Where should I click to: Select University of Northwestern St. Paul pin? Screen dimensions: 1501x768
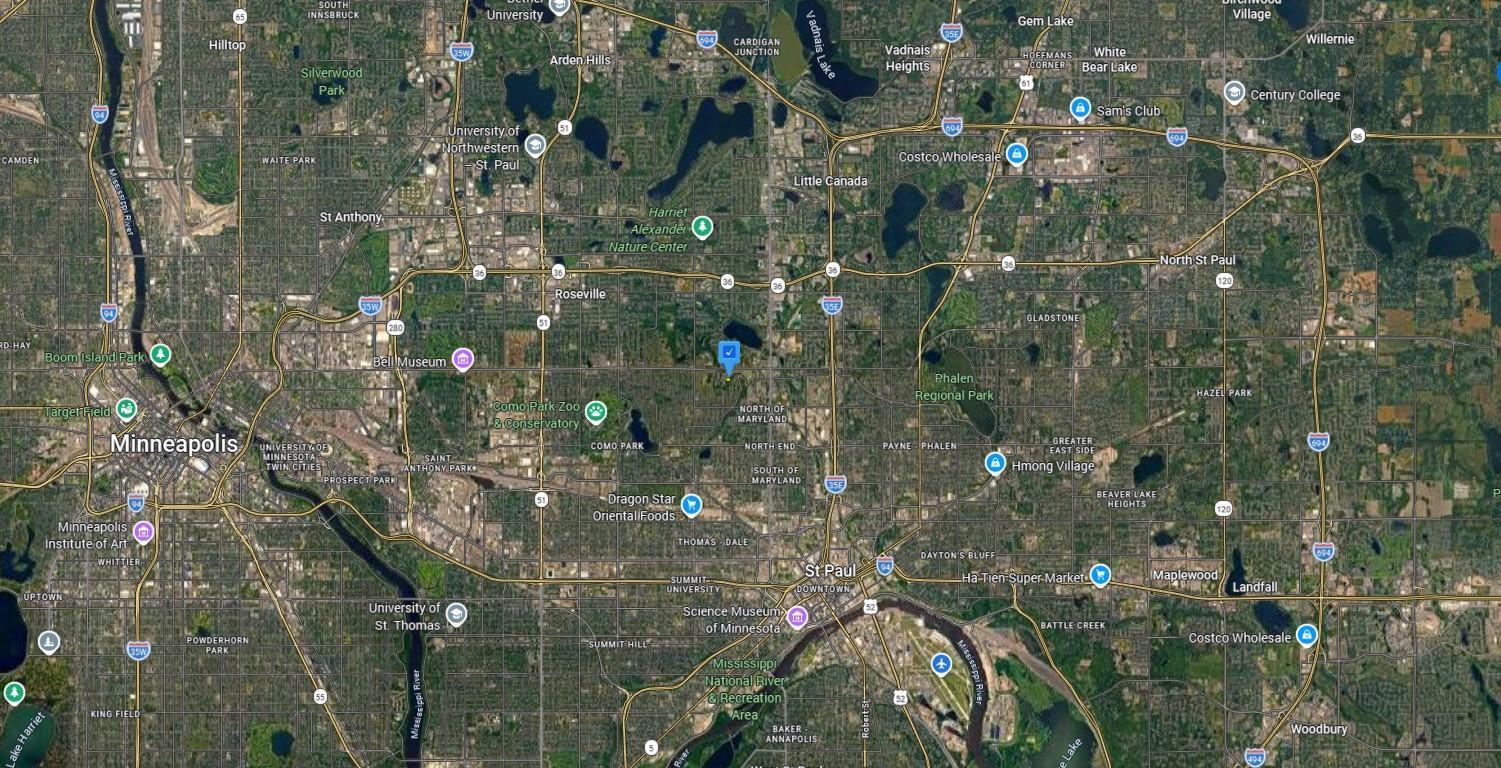(x=535, y=146)
